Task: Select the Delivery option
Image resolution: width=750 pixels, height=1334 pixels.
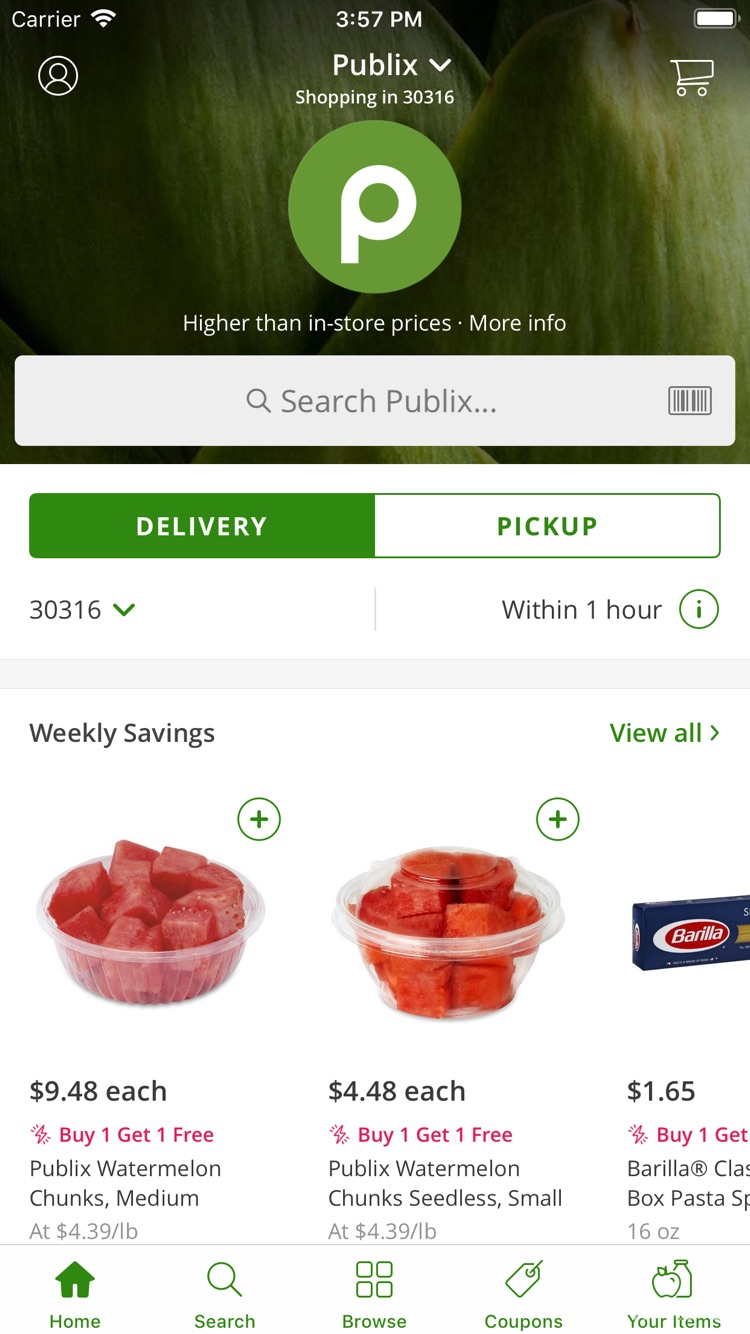Action: click(x=201, y=525)
